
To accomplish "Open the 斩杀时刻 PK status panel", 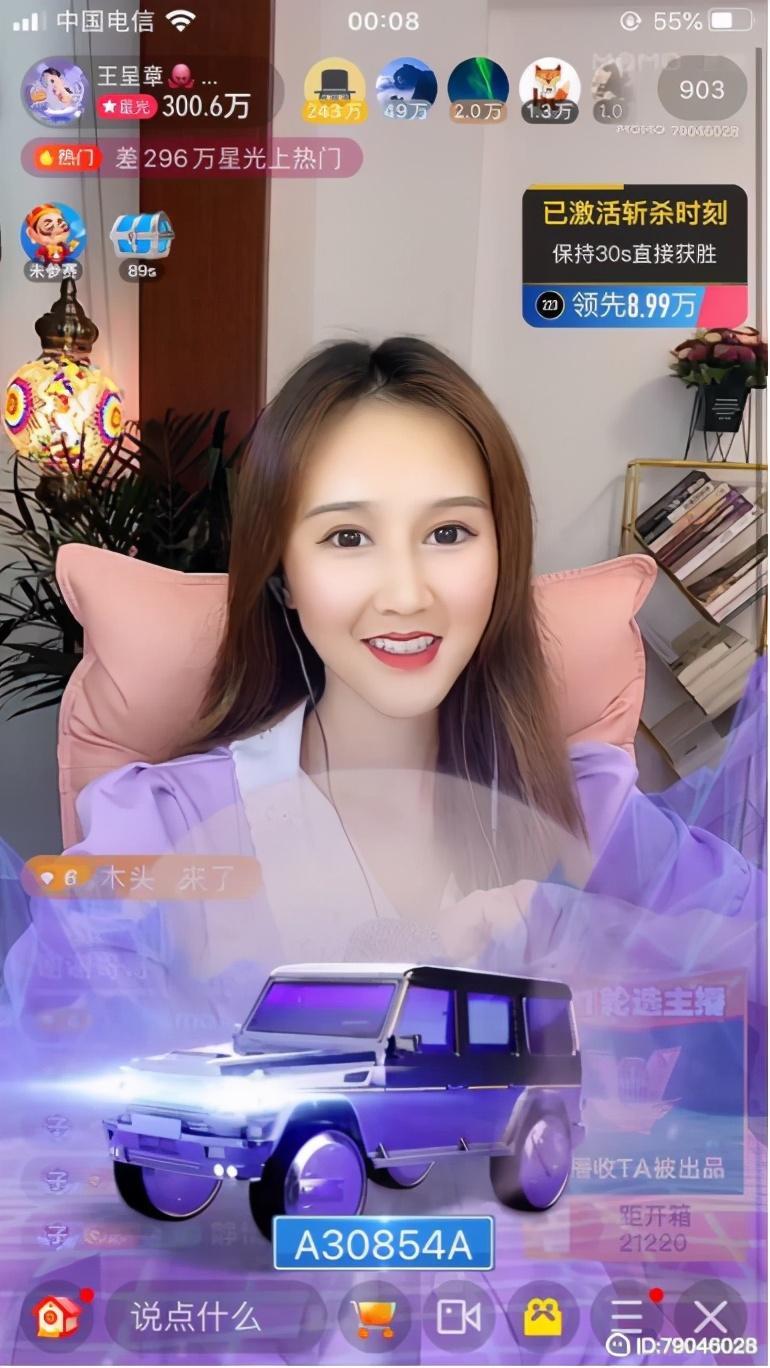I will click(634, 256).
